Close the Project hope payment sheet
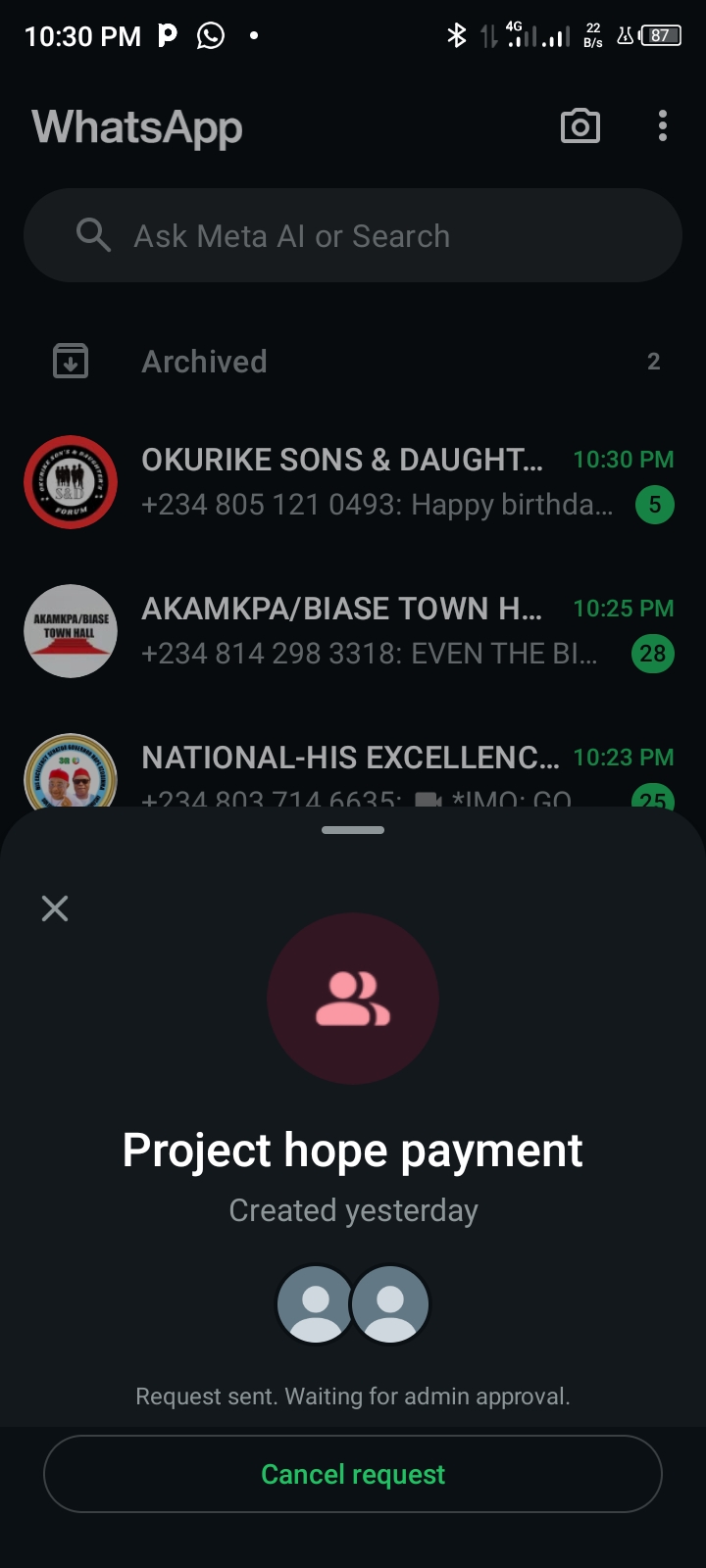The image size is (706, 1568). pyautogui.click(x=55, y=908)
